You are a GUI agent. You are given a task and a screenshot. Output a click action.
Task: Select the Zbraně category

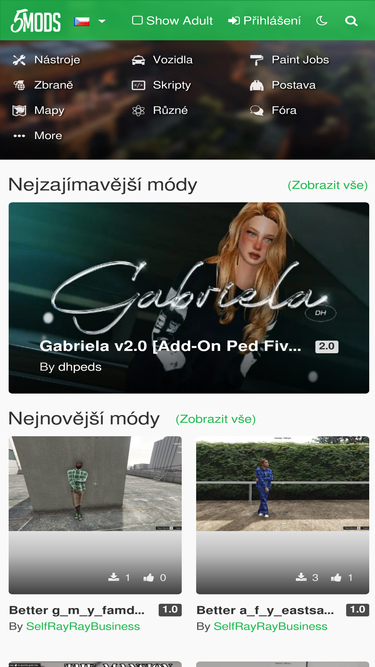click(x=43, y=85)
